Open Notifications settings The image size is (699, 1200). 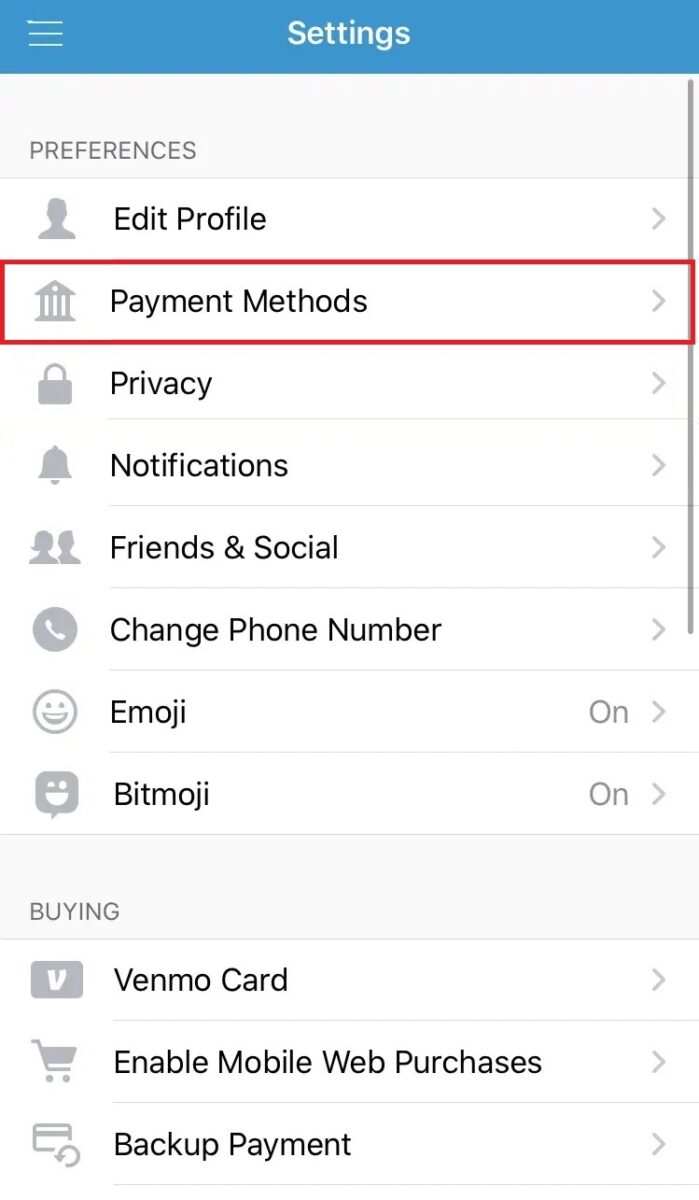tap(349, 465)
